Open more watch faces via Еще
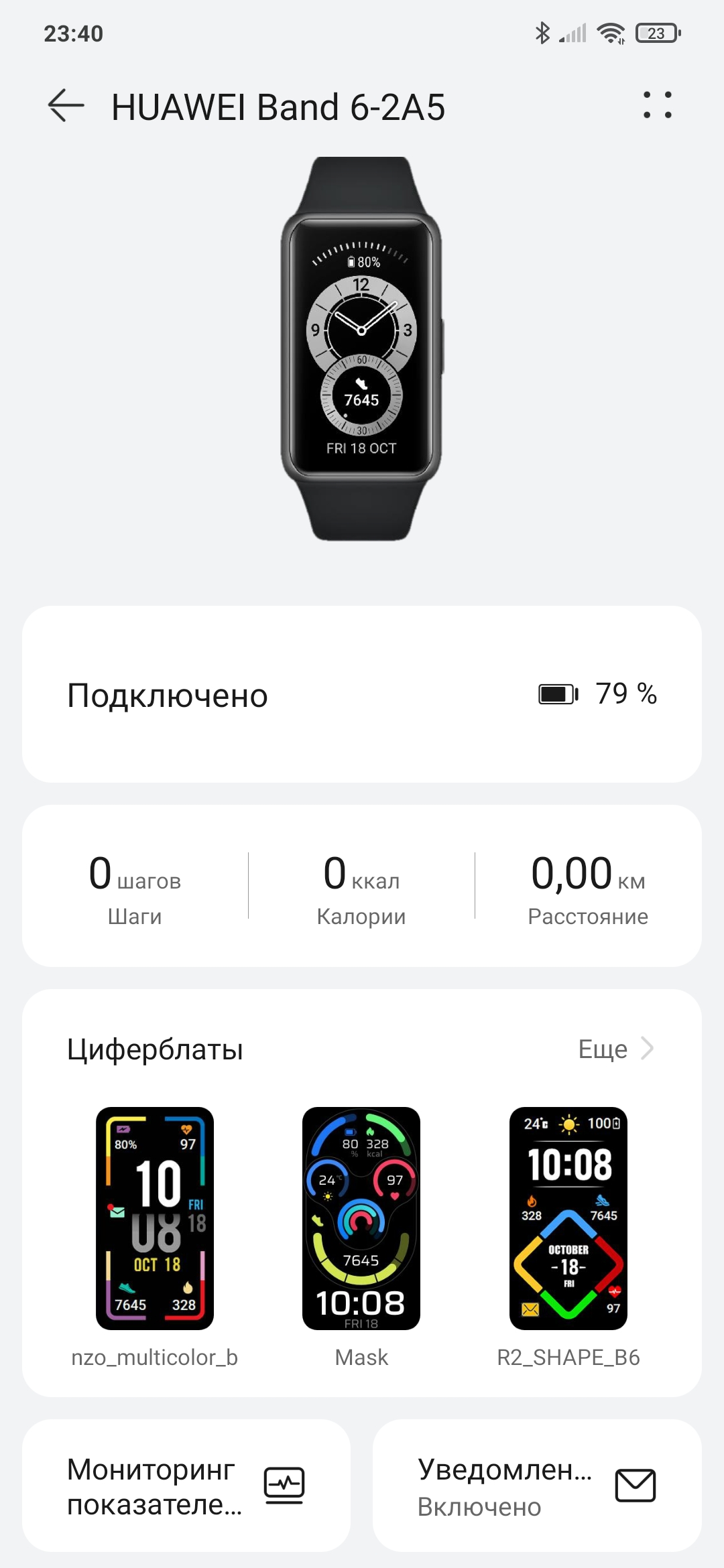 point(615,1049)
